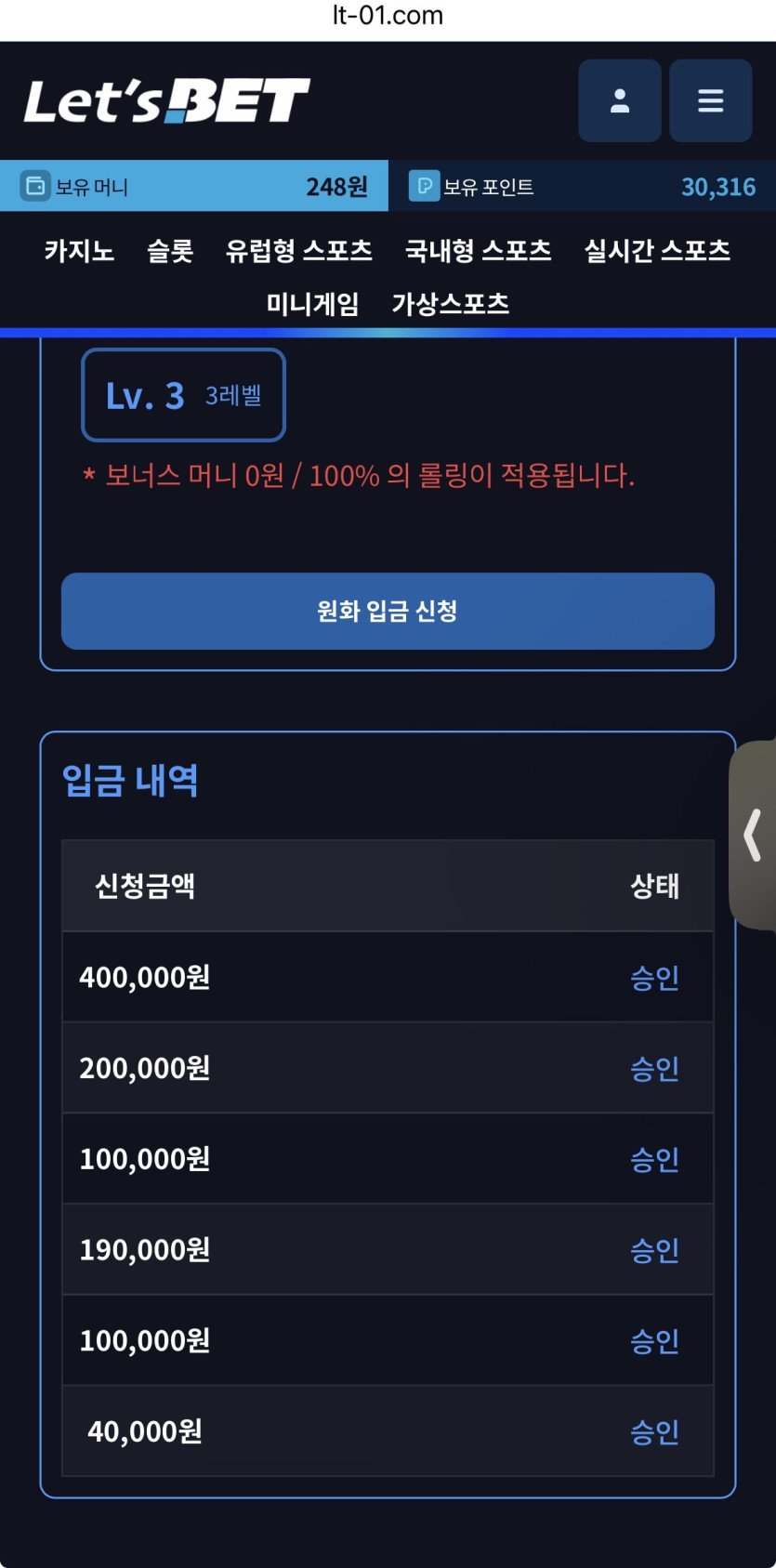Tap the Let'sBET logo to go home
Image resolution: width=776 pixels, height=1568 pixels.
[166, 101]
